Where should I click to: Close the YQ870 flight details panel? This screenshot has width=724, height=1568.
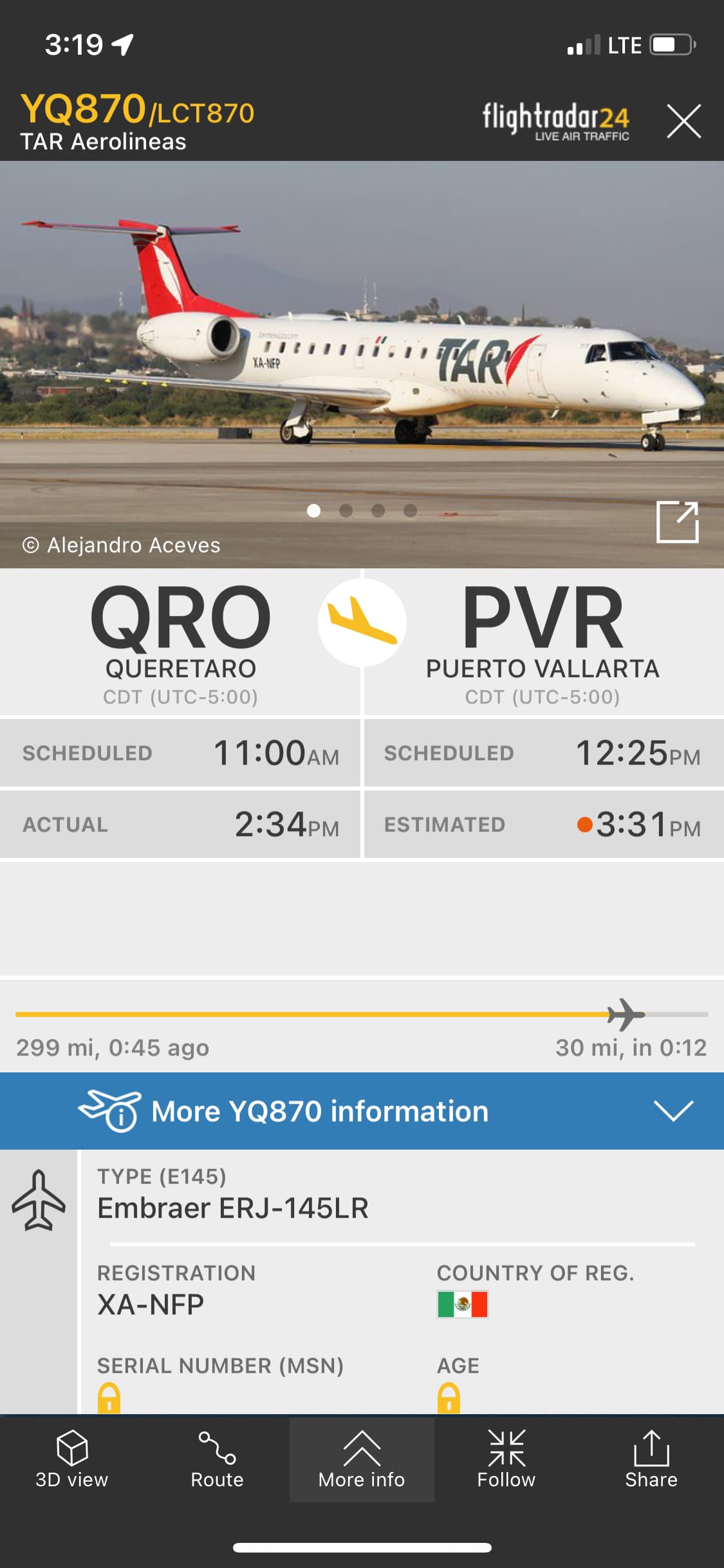(x=683, y=121)
